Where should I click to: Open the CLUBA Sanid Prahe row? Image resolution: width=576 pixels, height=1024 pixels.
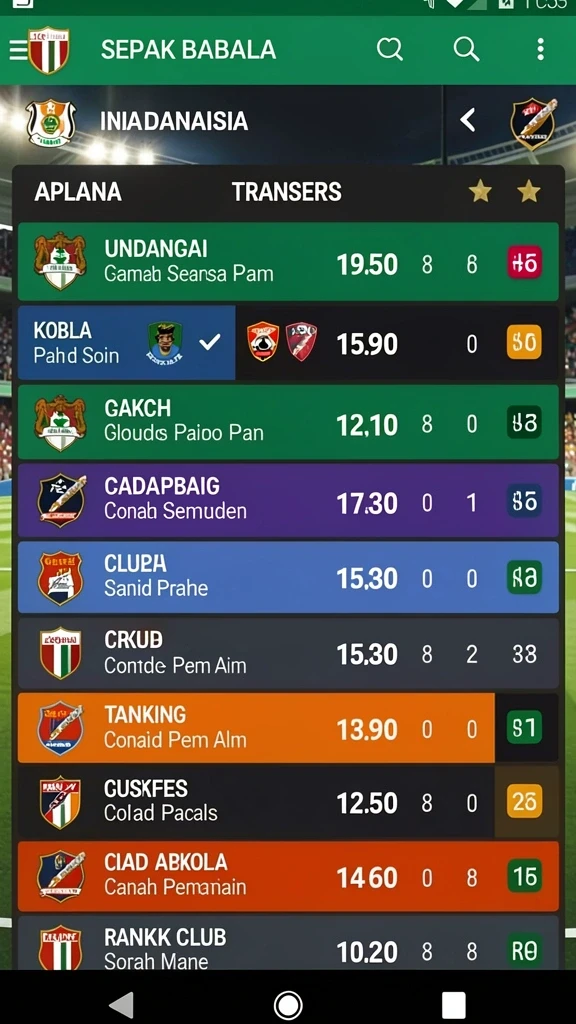pyautogui.click(x=288, y=577)
